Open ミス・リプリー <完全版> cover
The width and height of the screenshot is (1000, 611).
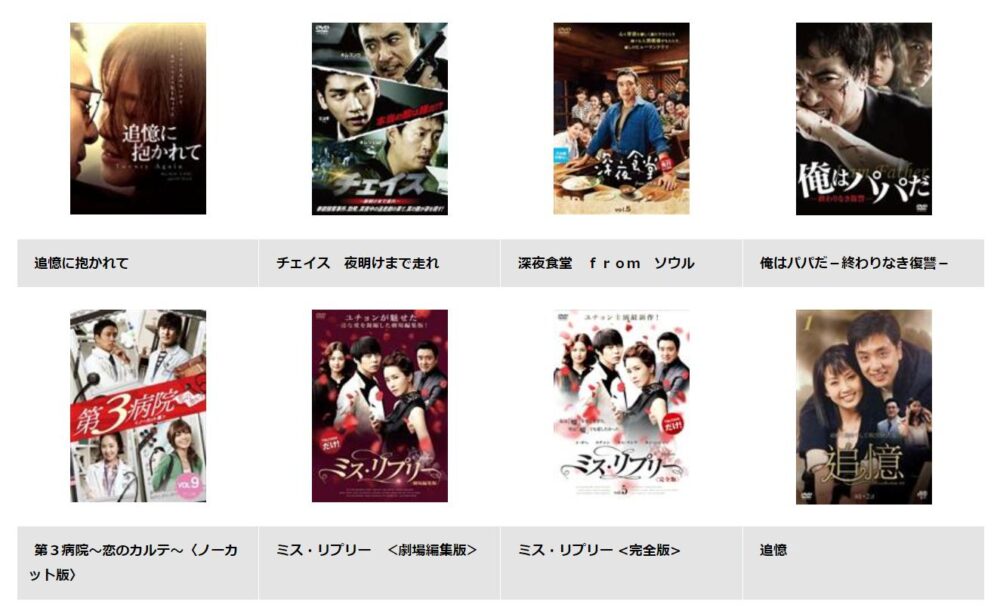point(621,405)
